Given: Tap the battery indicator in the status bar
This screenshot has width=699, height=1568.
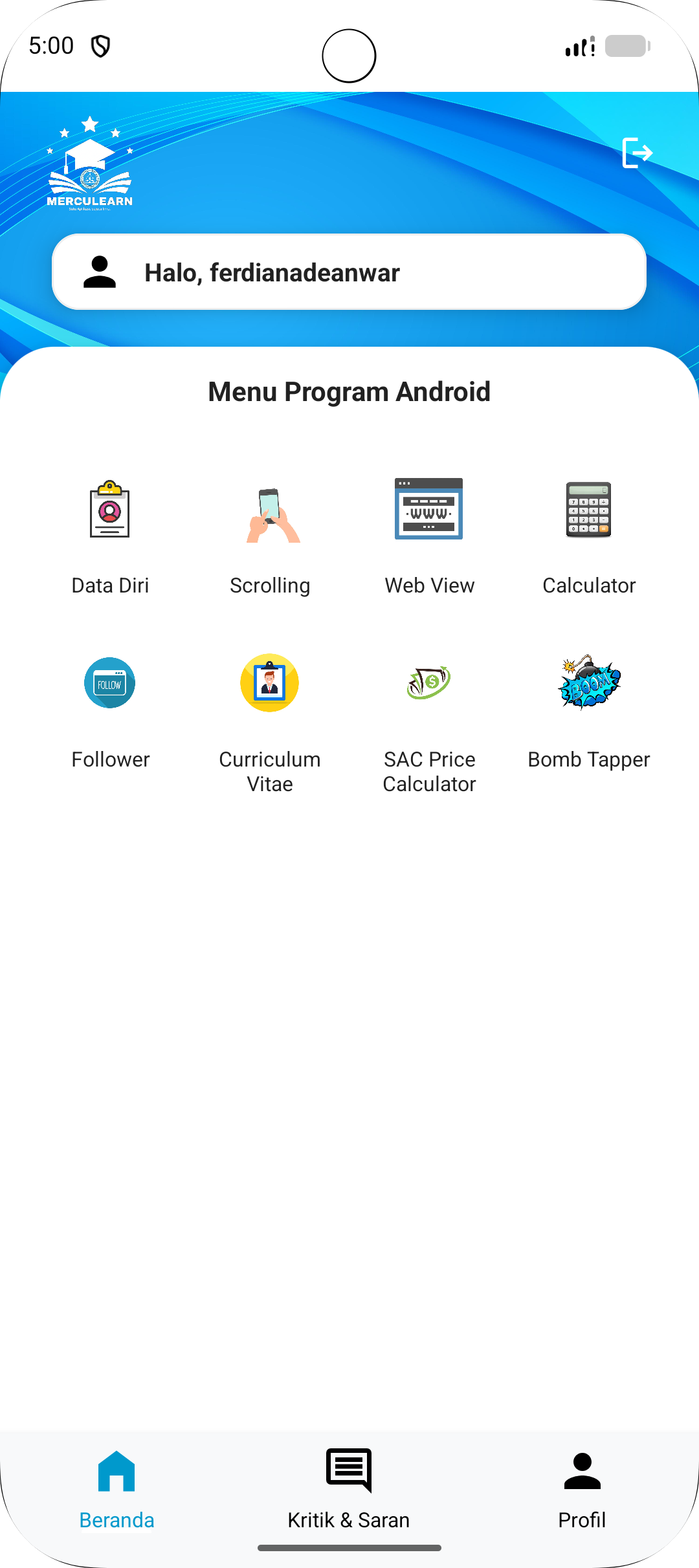Looking at the screenshot, I should click(x=626, y=45).
